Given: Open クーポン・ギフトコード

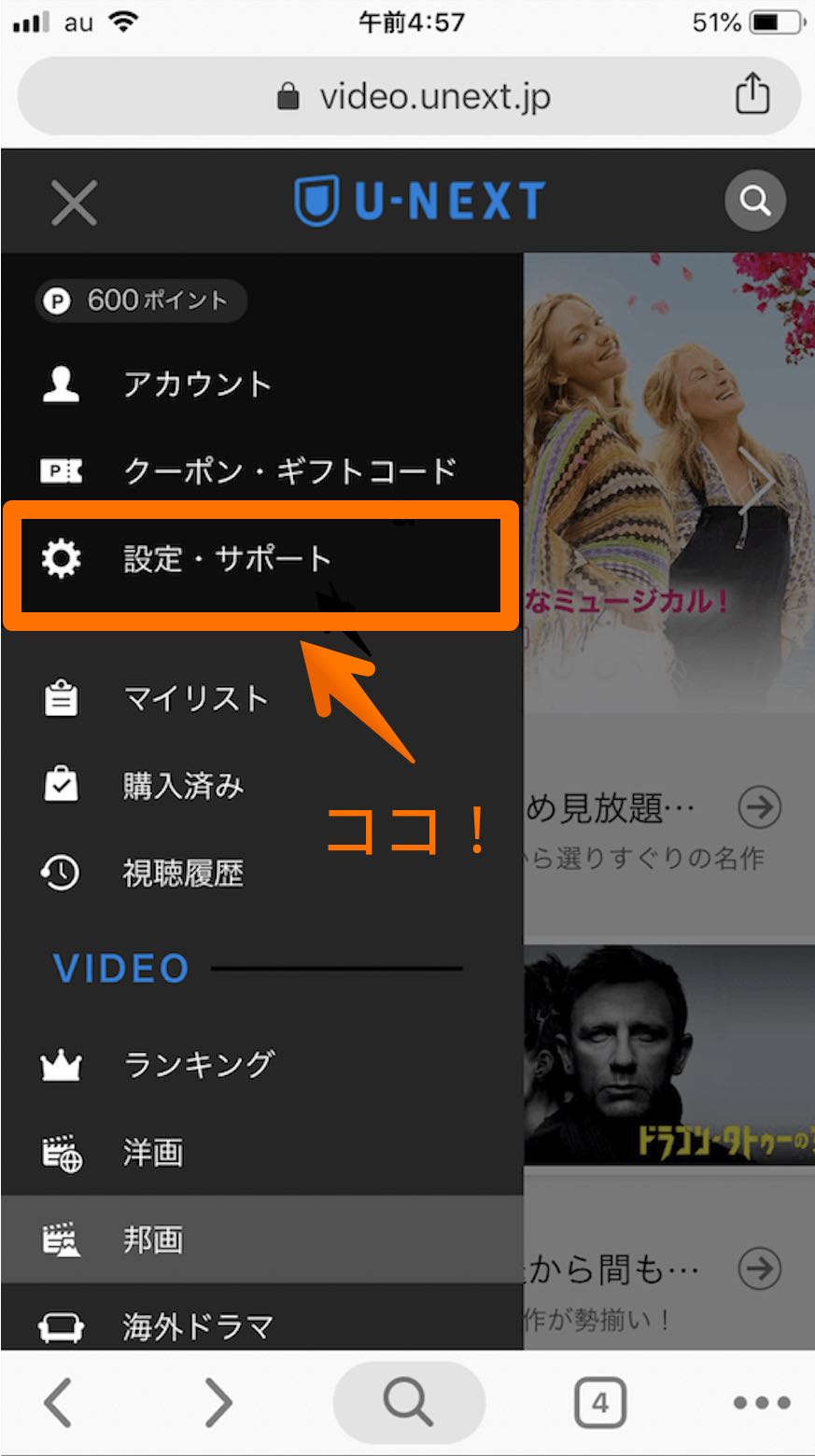Looking at the screenshot, I should [289, 470].
